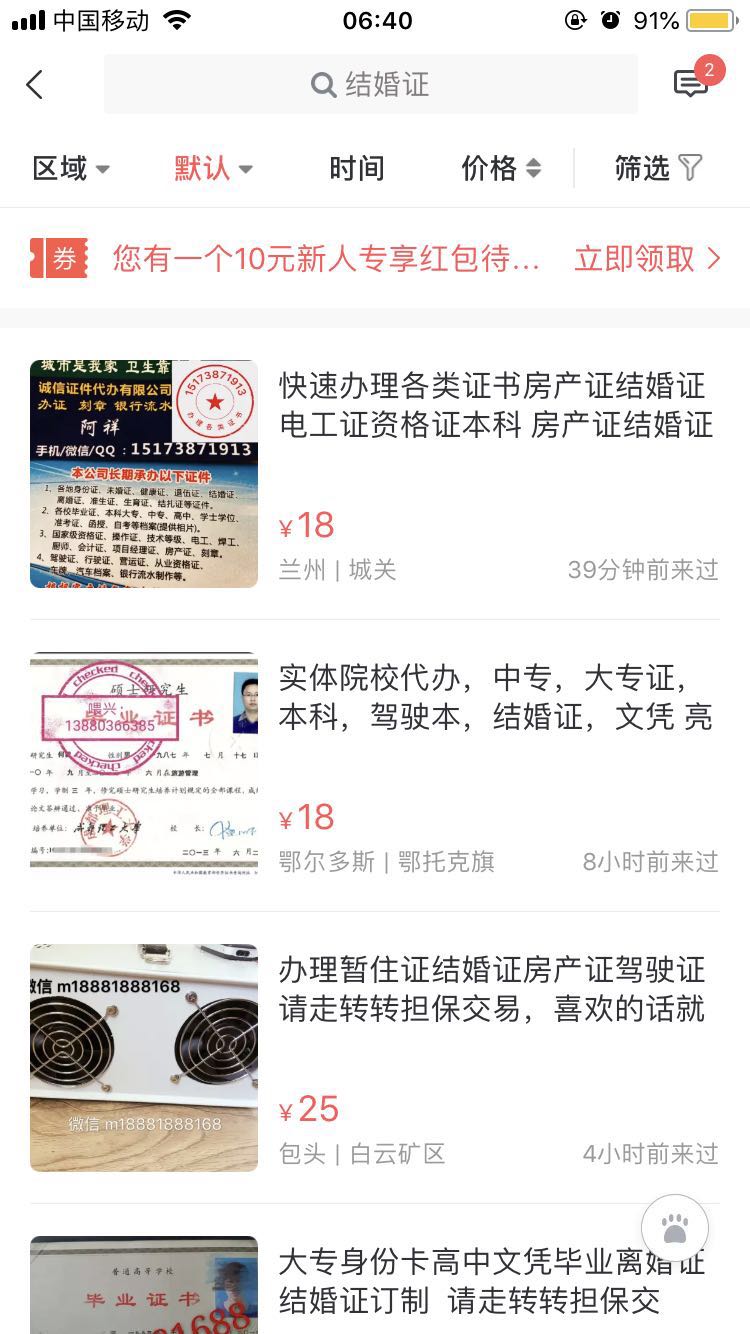
Task: Click the back arrow at top left
Action: pos(35,85)
